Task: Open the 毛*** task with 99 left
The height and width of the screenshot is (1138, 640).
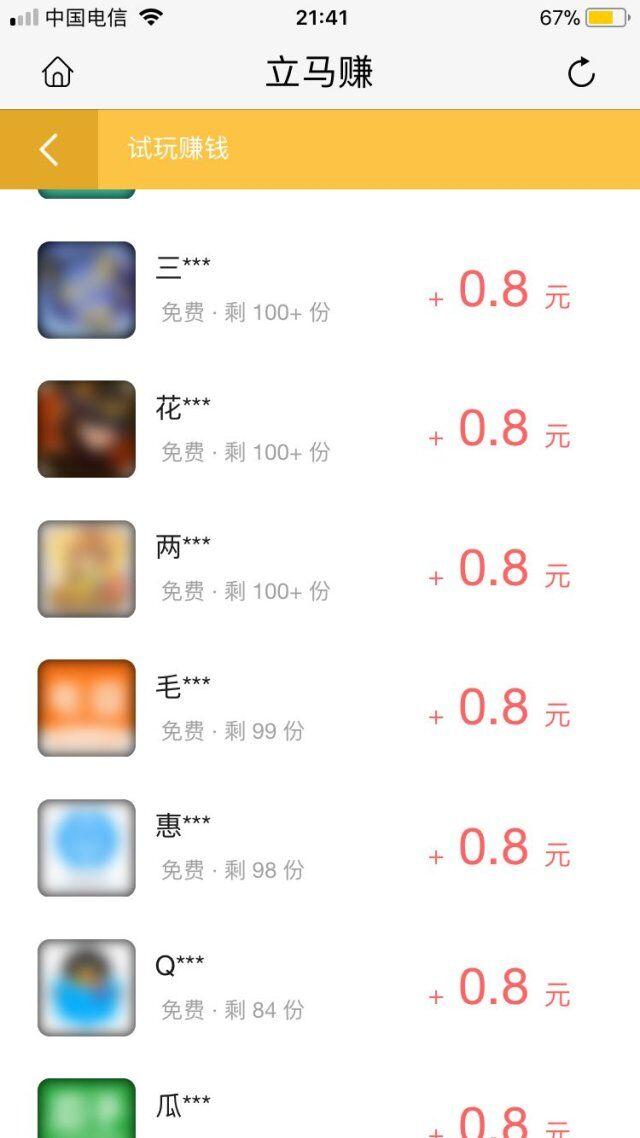Action: tap(320, 708)
